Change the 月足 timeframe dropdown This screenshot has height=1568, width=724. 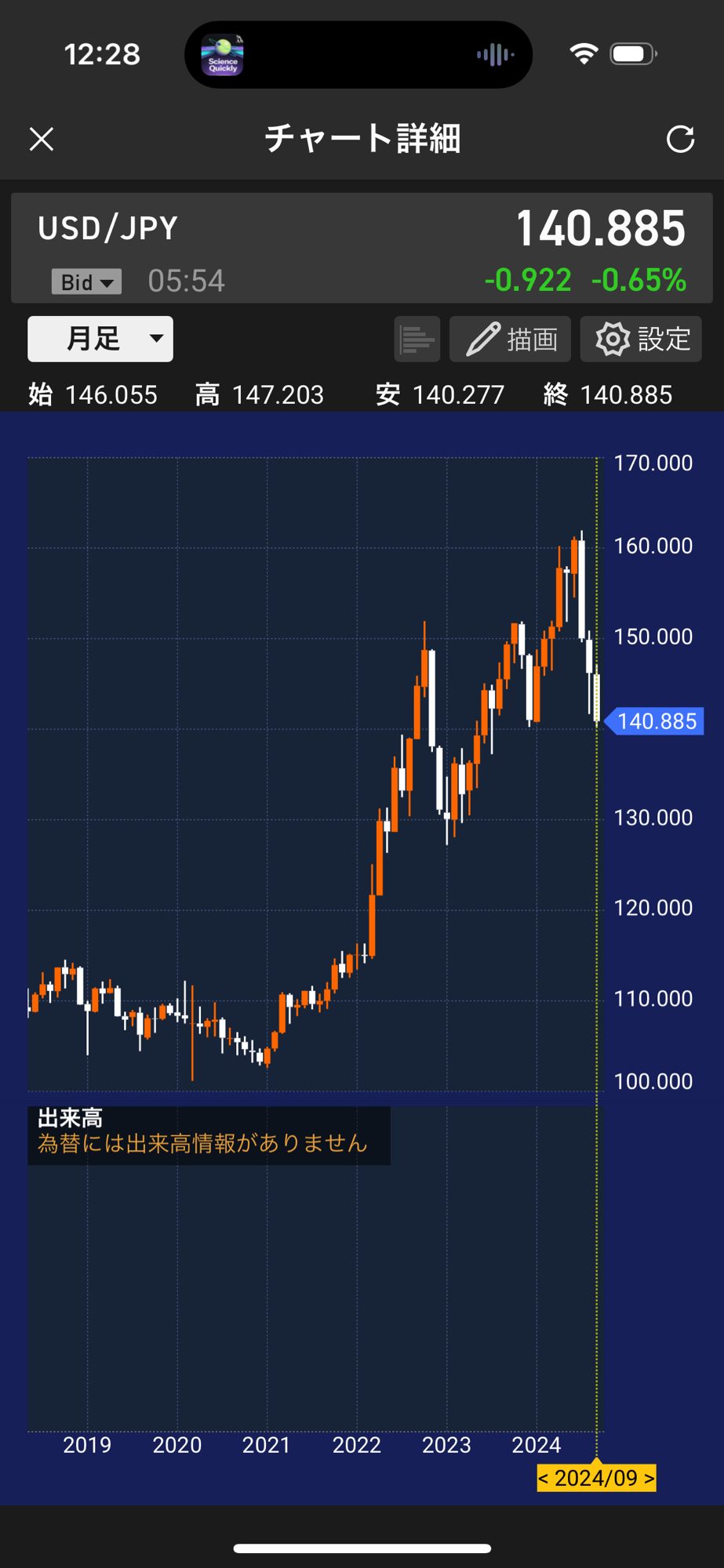click(100, 339)
